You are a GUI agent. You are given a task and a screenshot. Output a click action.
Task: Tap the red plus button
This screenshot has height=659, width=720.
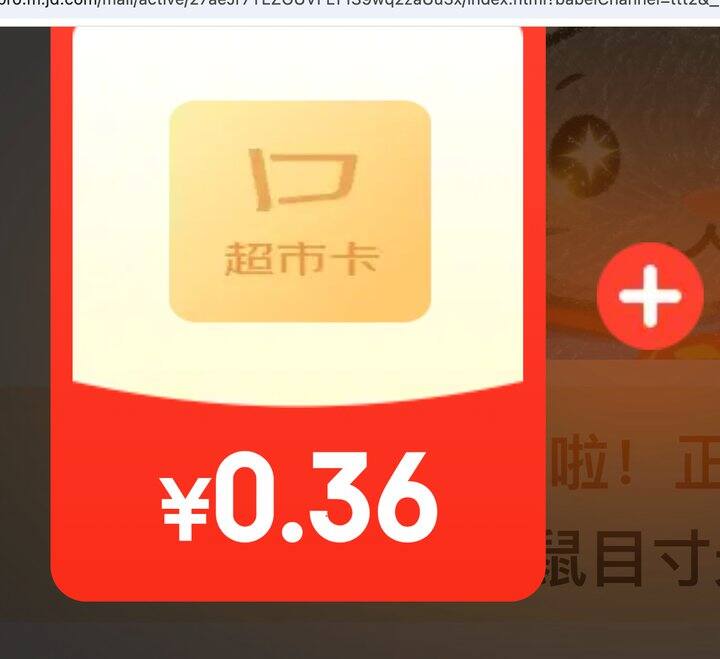coord(650,296)
